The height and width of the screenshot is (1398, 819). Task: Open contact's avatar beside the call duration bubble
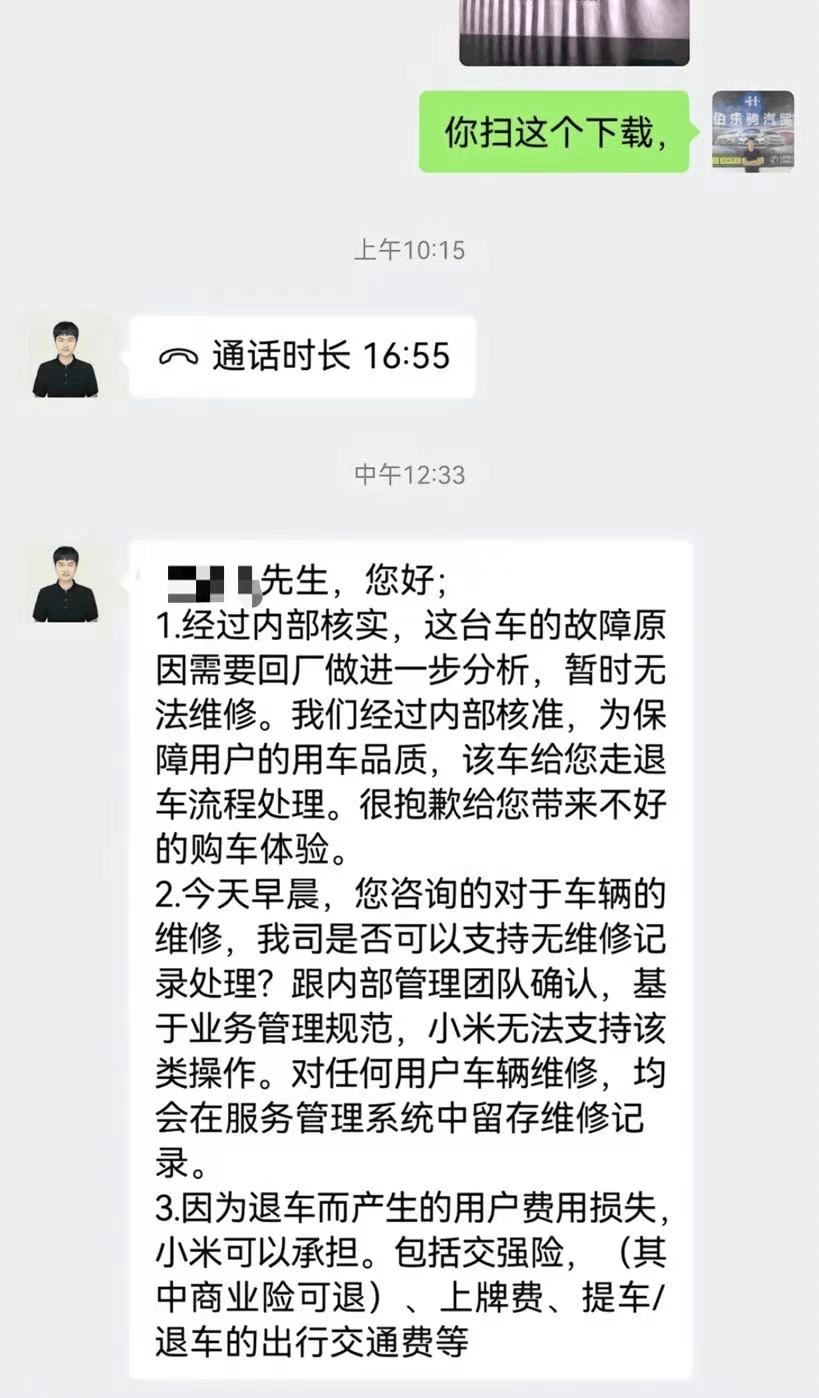point(66,360)
